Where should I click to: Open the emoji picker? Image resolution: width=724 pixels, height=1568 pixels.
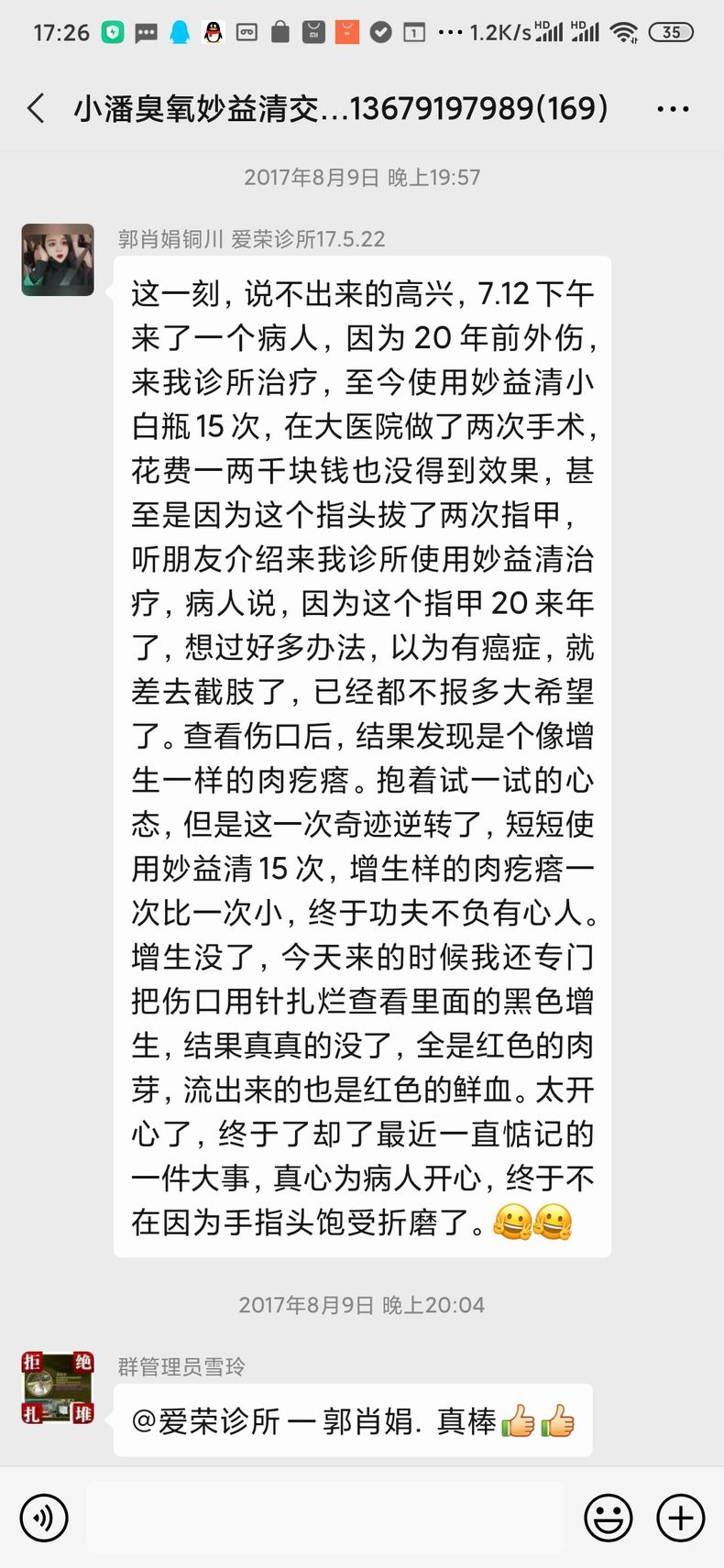[608, 1517]
